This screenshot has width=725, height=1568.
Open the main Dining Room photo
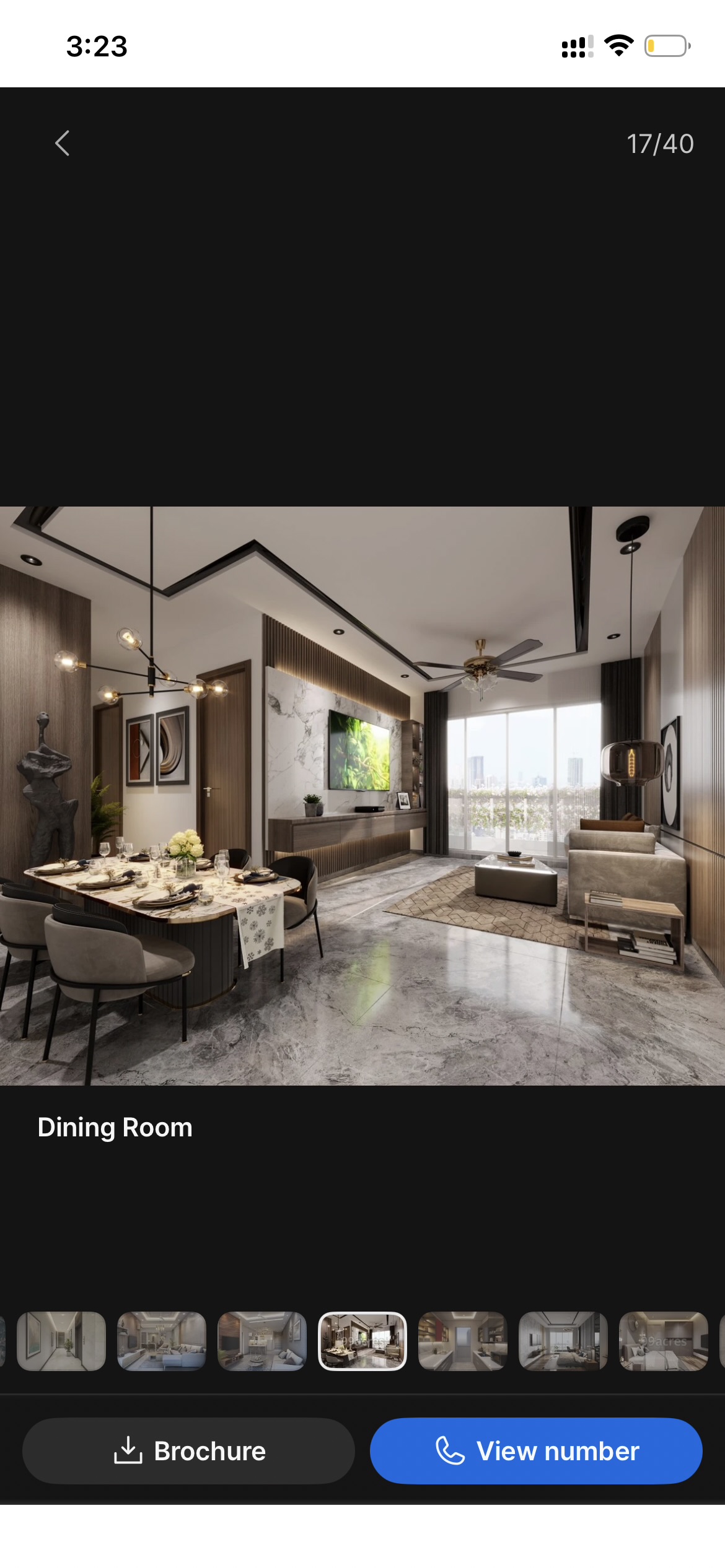coord(362,796)
